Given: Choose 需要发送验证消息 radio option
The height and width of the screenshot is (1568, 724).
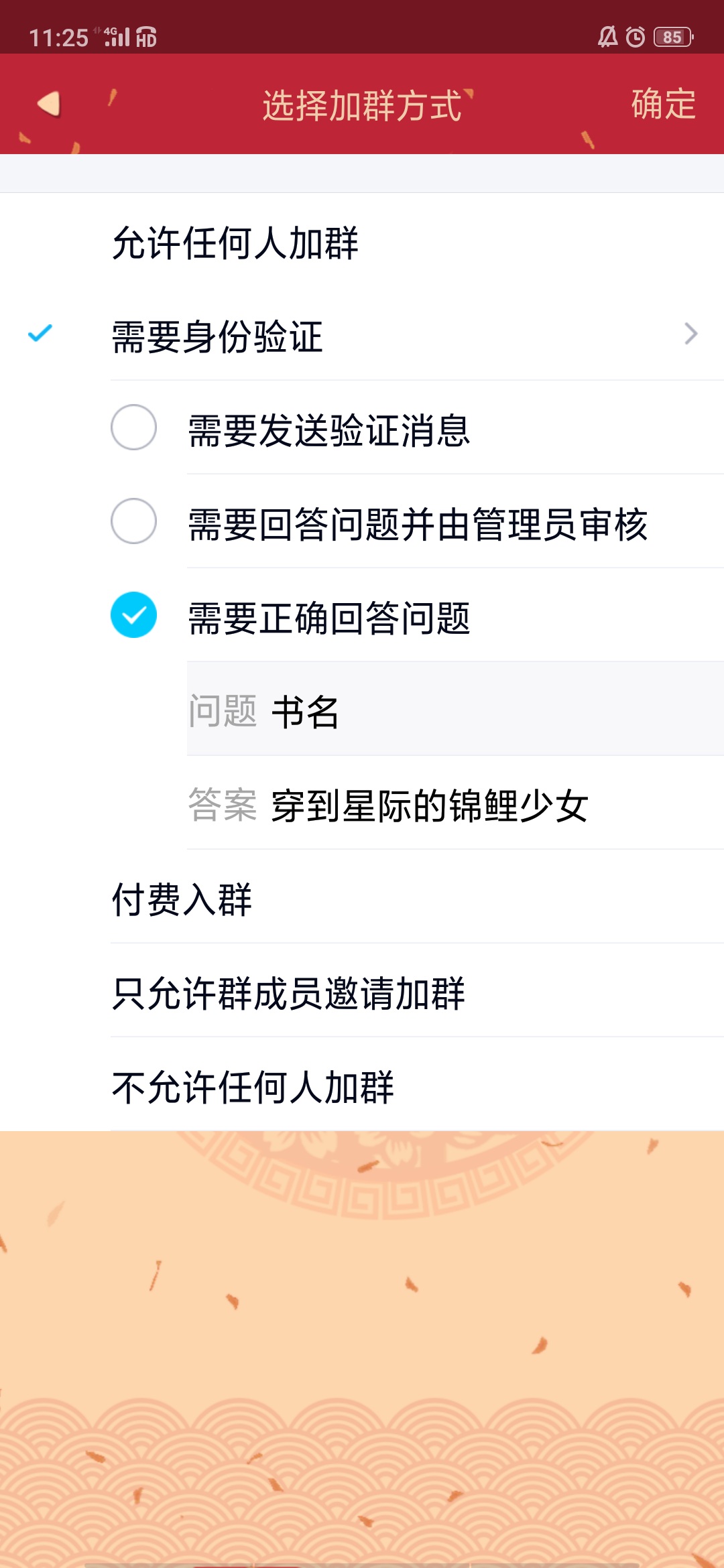Looking at the screenshot, I should tap(134, 428).
